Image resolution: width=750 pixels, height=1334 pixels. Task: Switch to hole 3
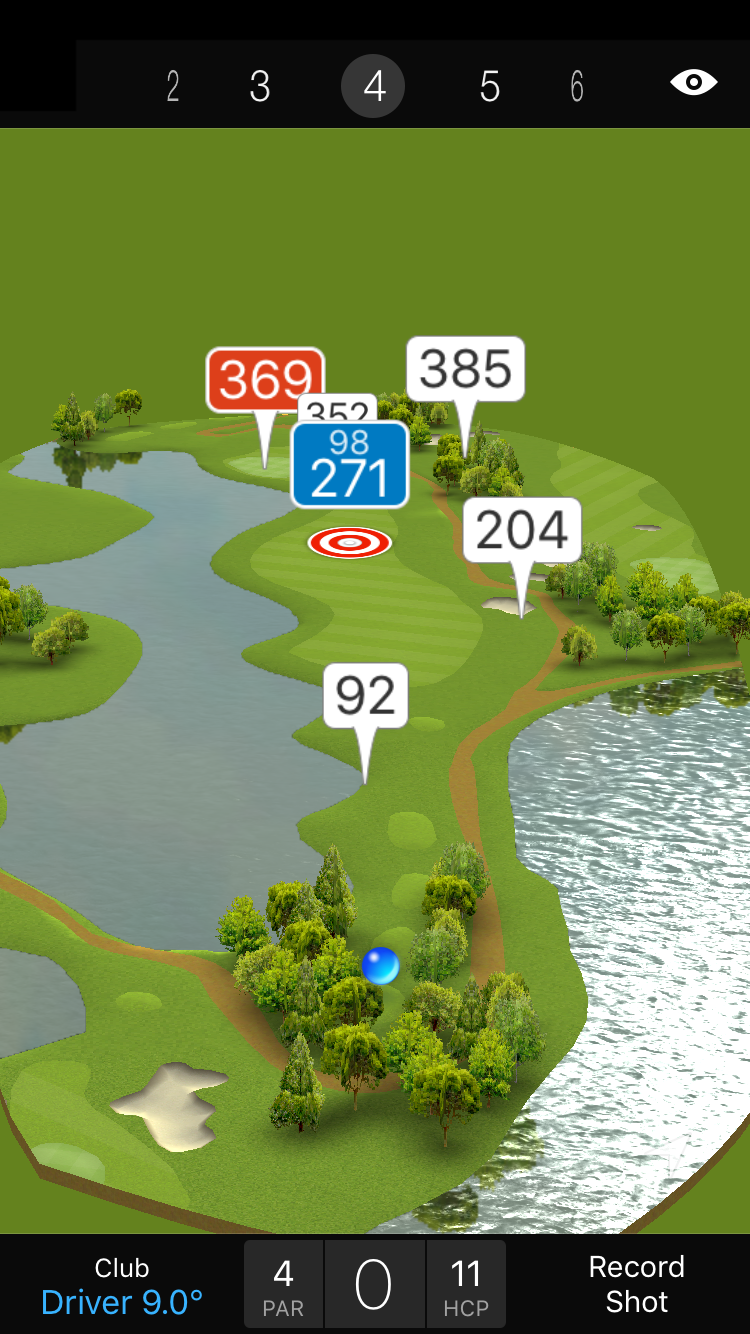[x=260, y=87]
